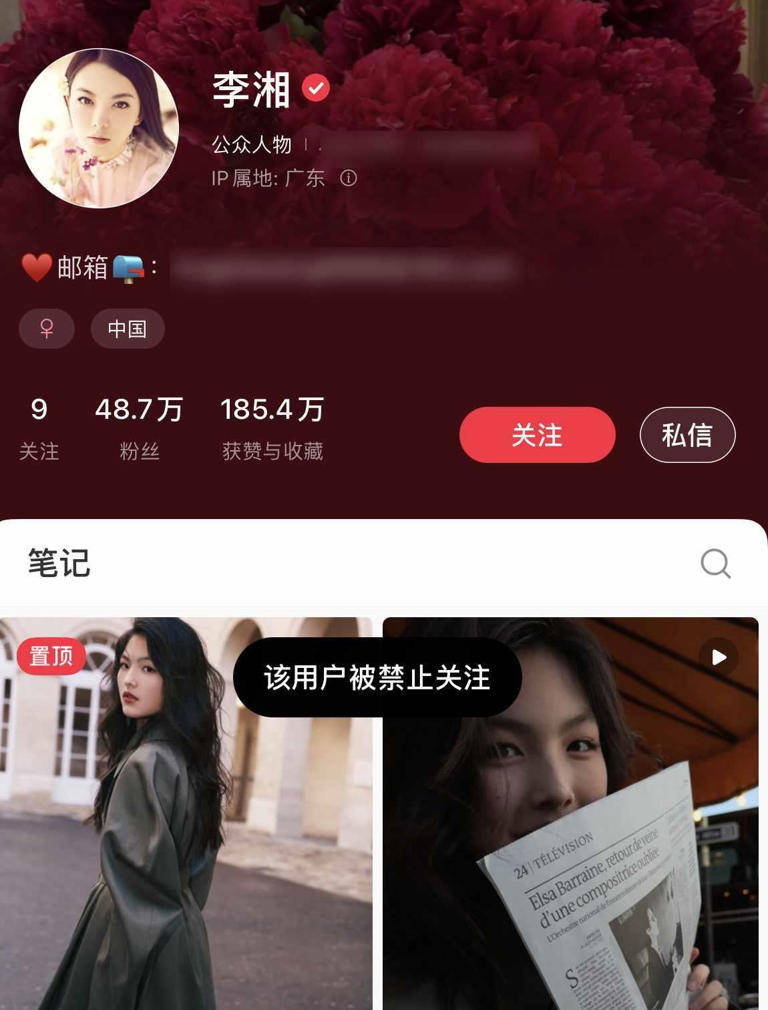View the 48.7万 粉丝 followers list
768x1010 pixels.
[139, 428]
